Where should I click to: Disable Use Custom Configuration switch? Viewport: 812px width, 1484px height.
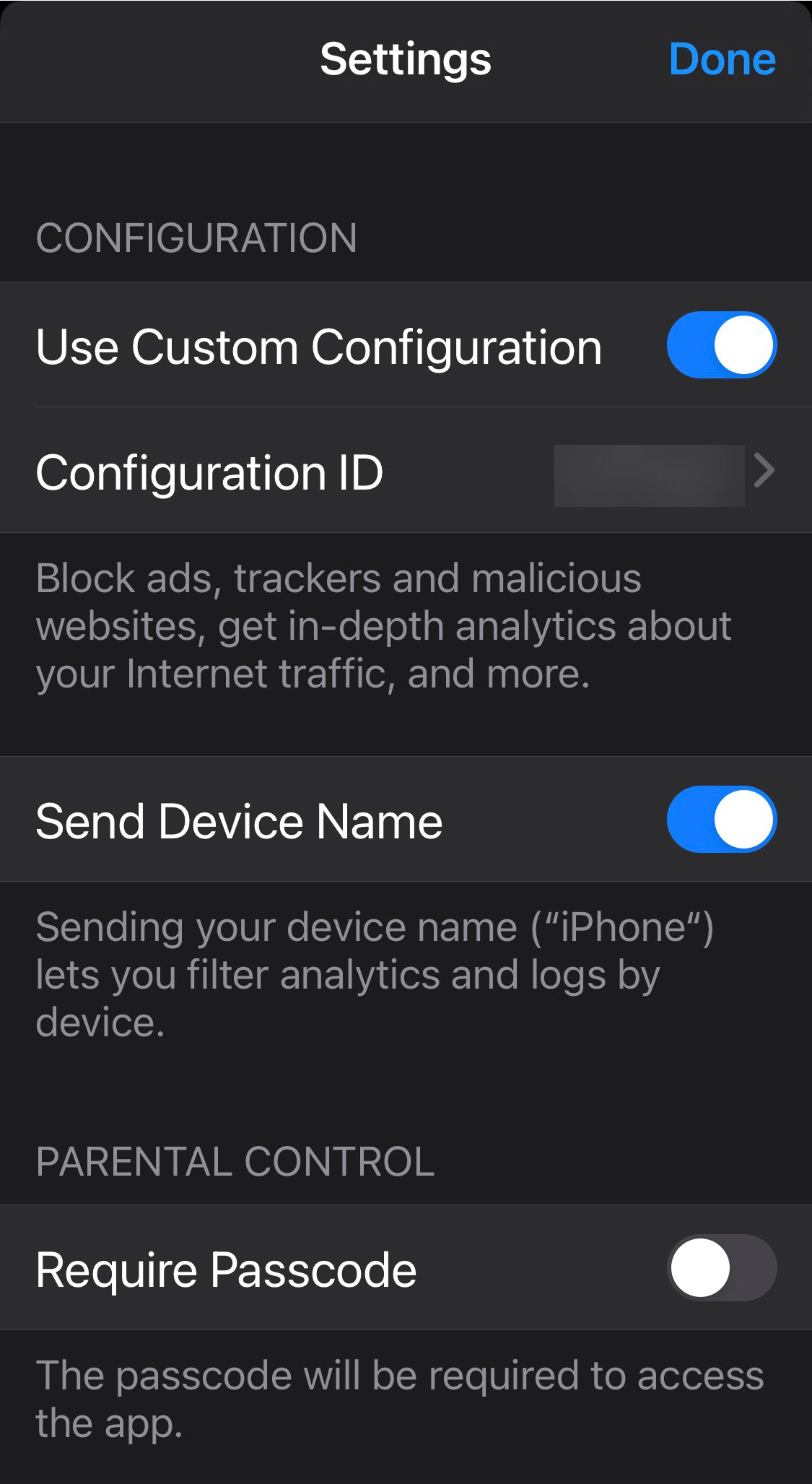721,345
